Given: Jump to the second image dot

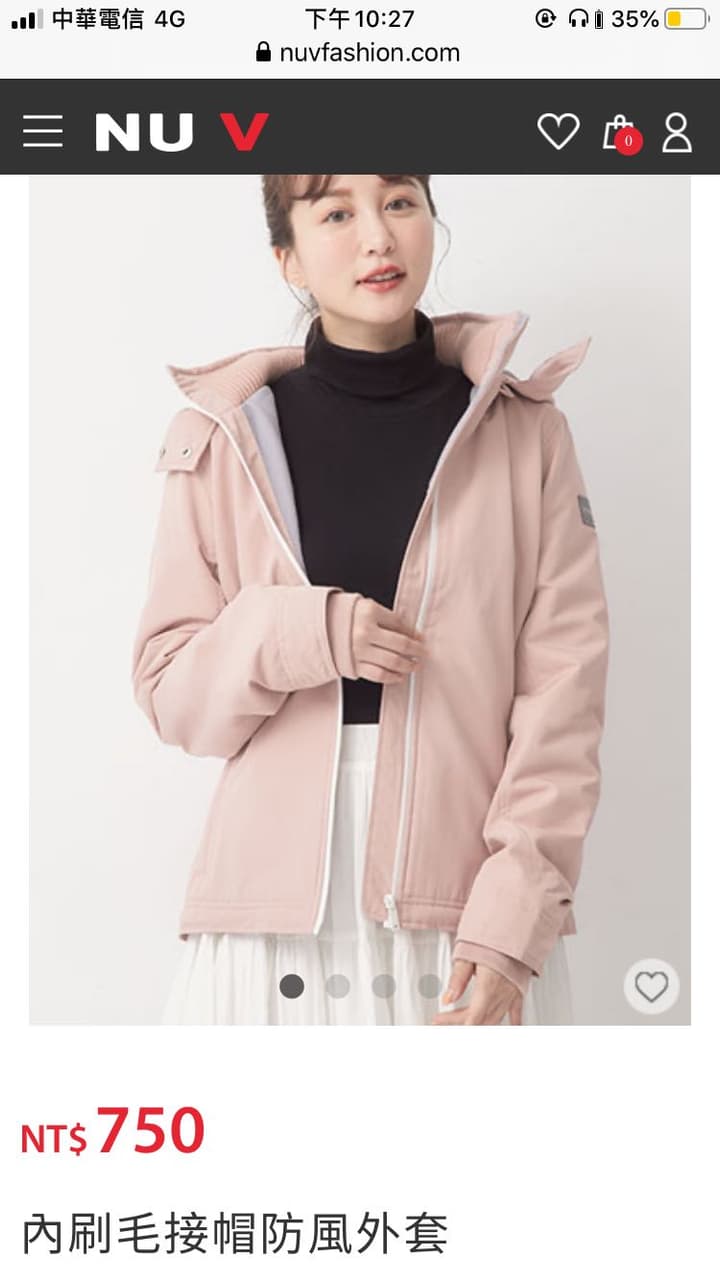Looking at the screenshot, I should tap(338, 986).
